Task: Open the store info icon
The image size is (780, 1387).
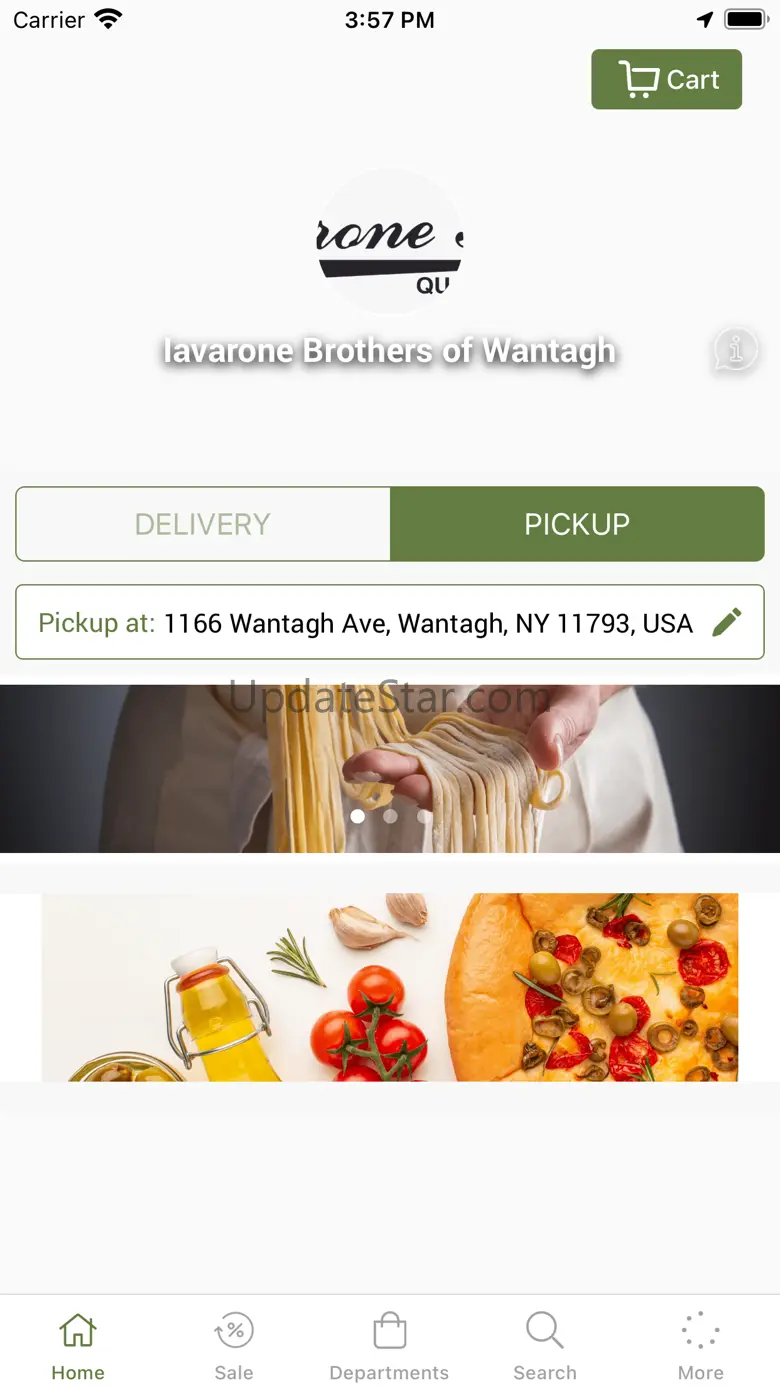Action: pos(735,349)
